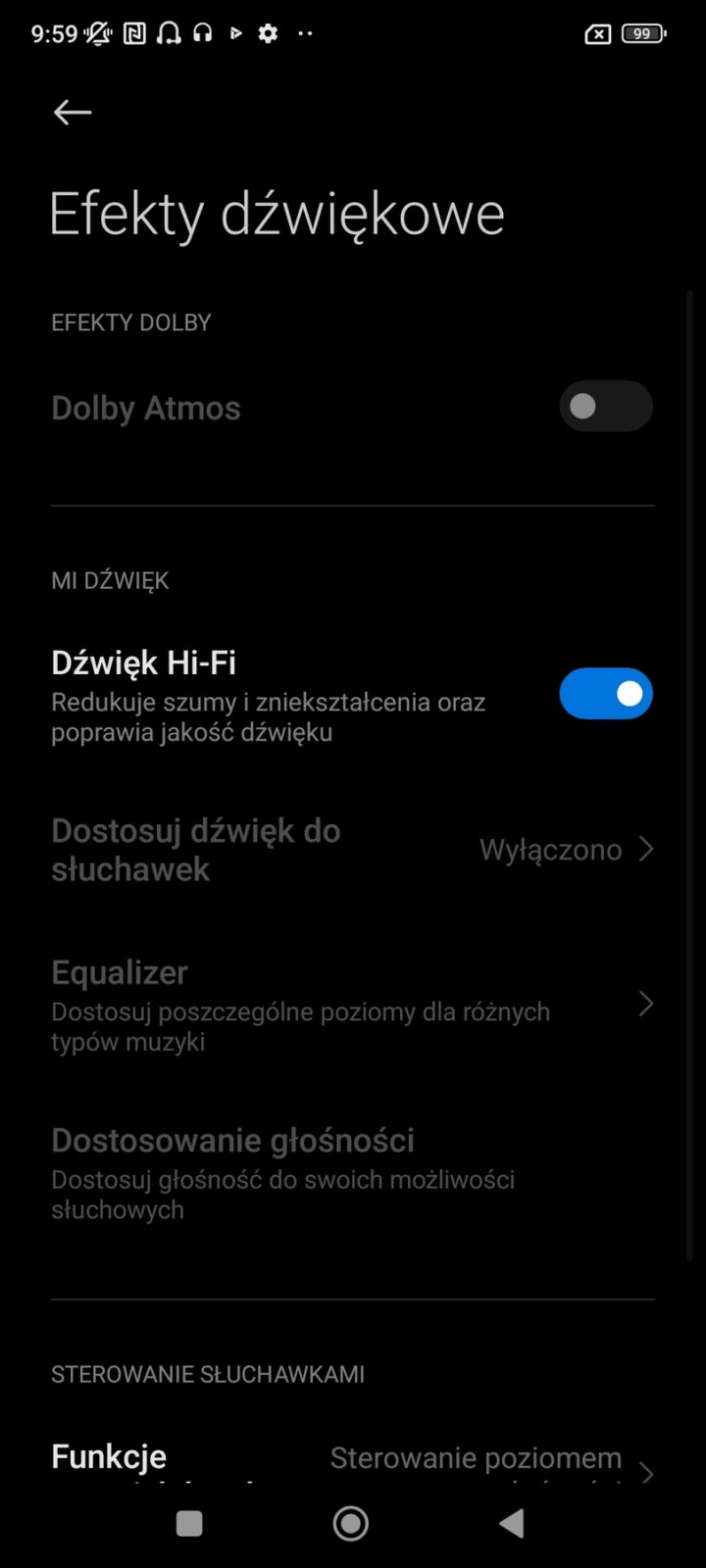Open Dostosowanie głośności
The width and height of the screenshot is (706, 1568).
(x=351, y=1173)
